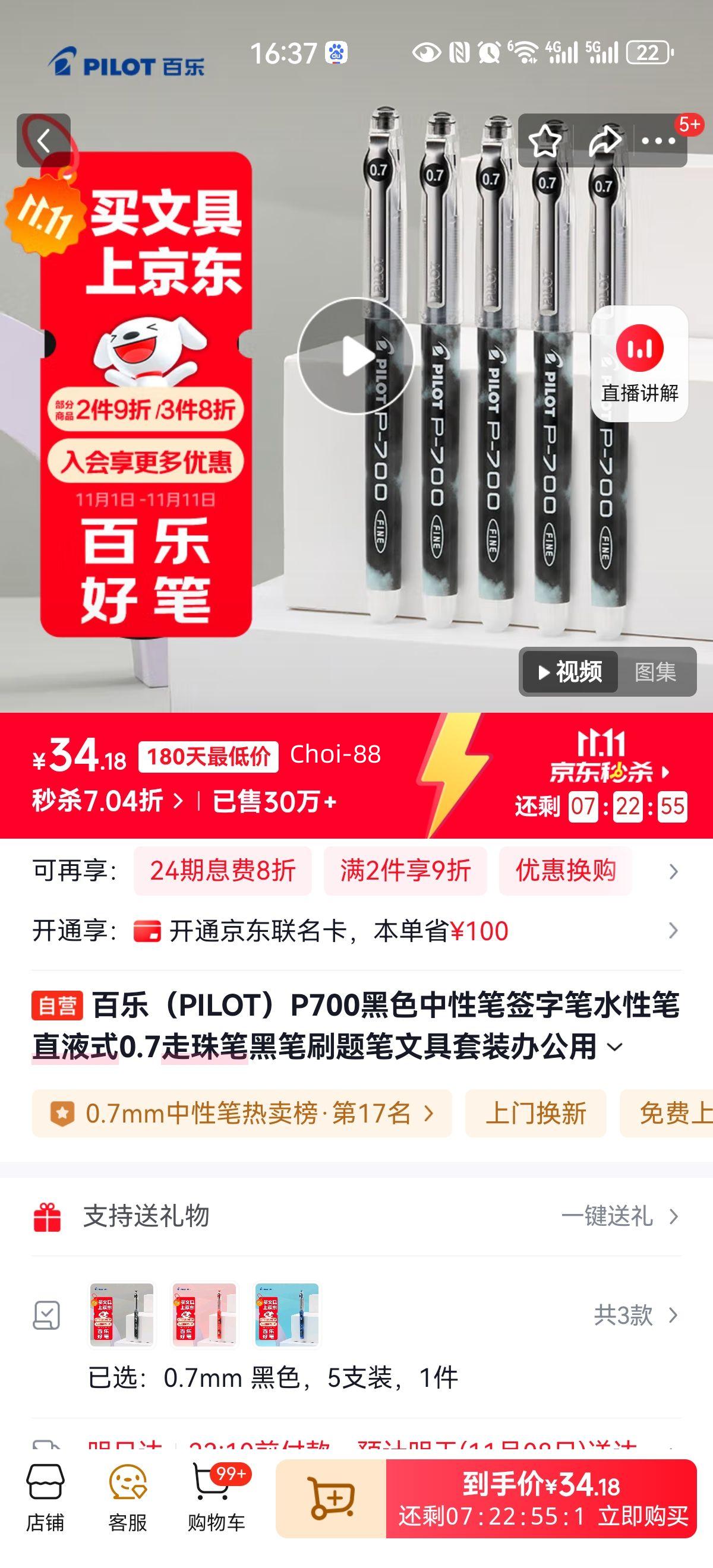Screen dimensions: 713x1568
Task: Select the 视频 video tab
Action: (x=569, y=671)
